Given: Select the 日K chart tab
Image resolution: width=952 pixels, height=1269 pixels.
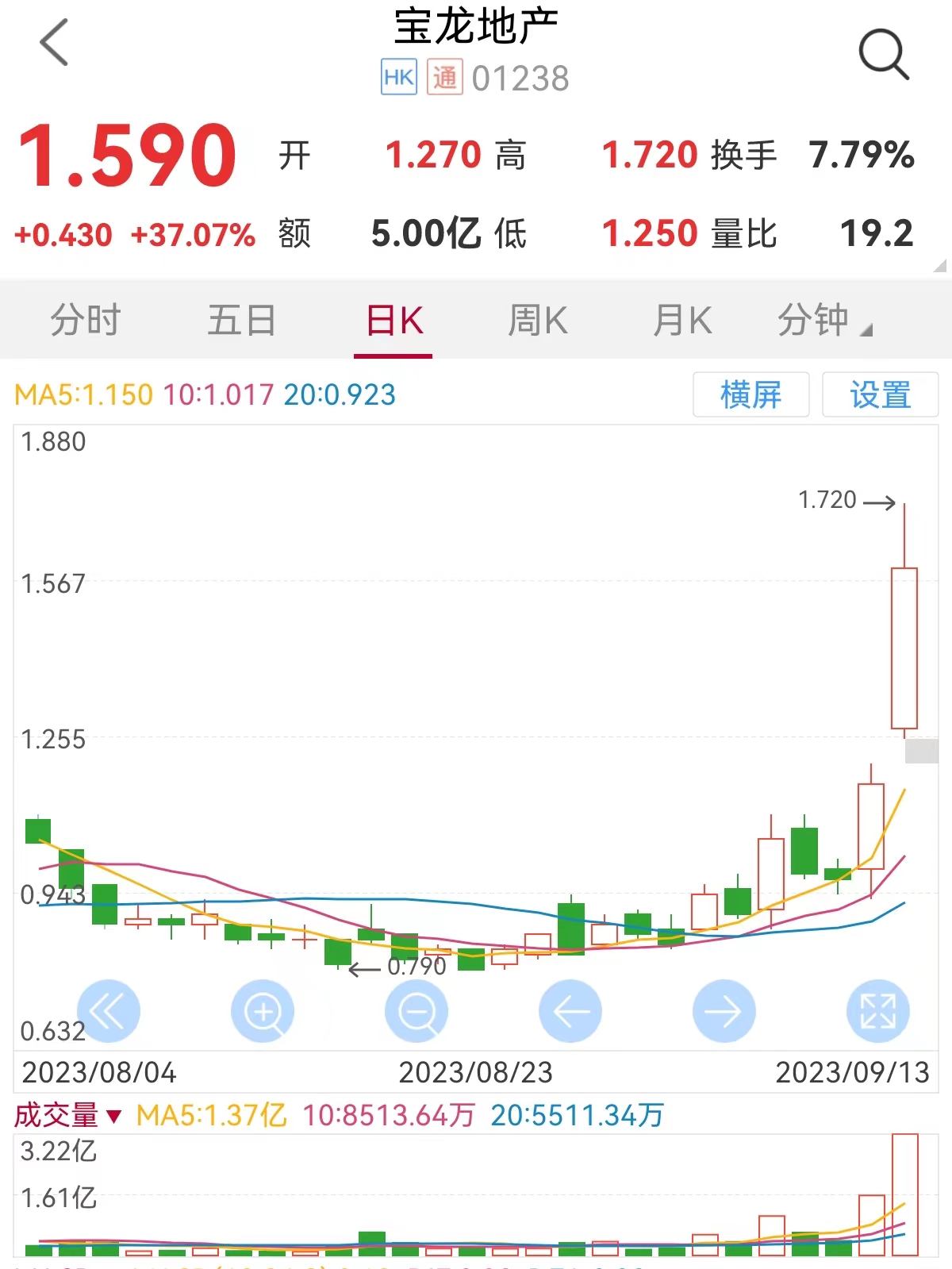Looking at the screenshot, I should [x=394, y=321].
